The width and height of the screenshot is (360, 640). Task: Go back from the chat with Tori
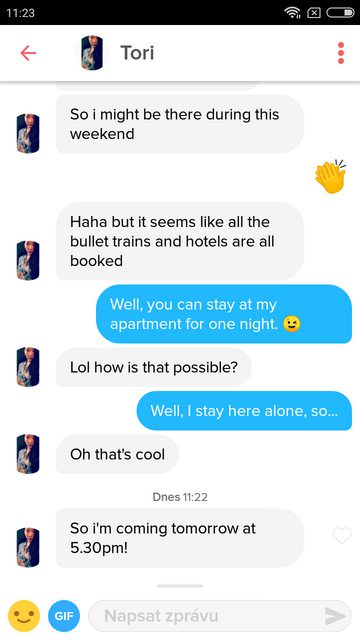pyautogui.click(x=28, y=53)
